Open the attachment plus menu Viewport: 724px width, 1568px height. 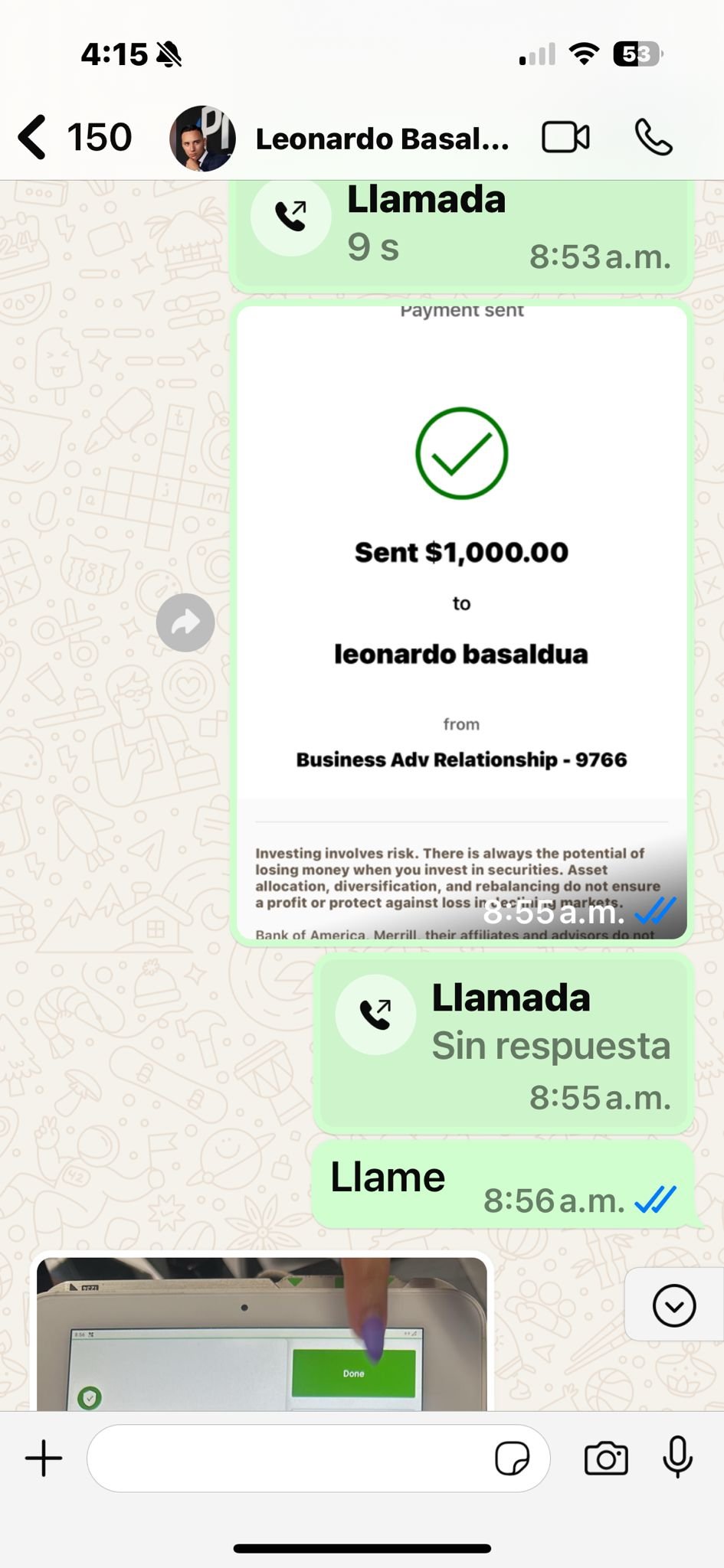44,1458
